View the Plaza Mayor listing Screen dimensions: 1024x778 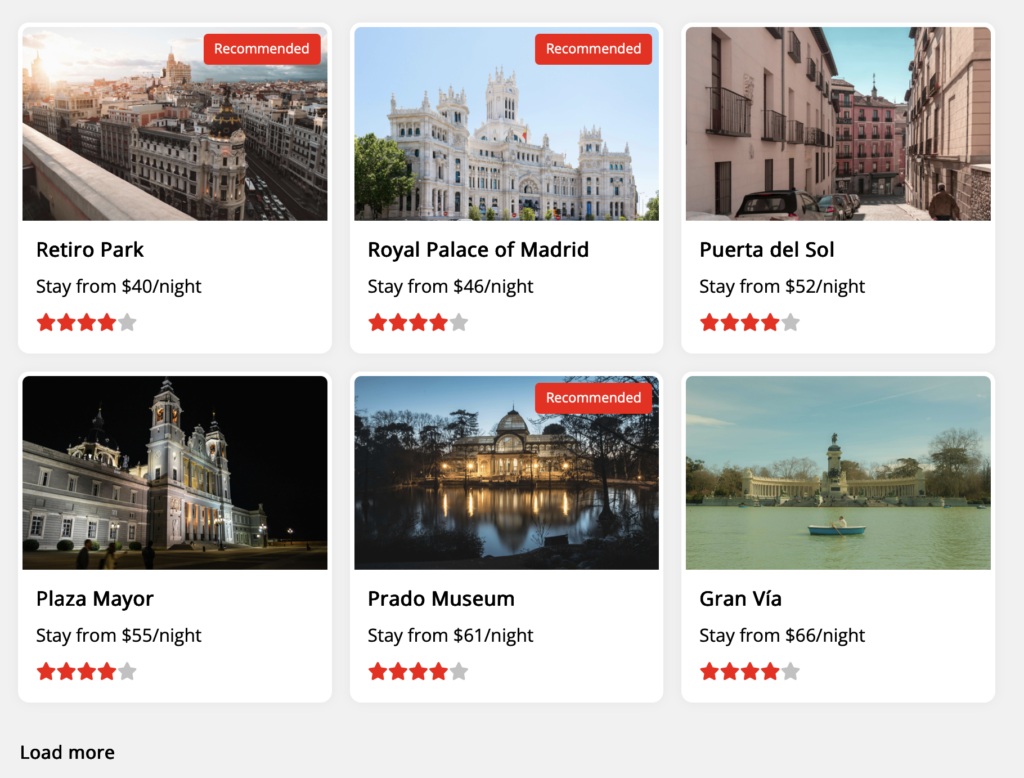point(174,537)
